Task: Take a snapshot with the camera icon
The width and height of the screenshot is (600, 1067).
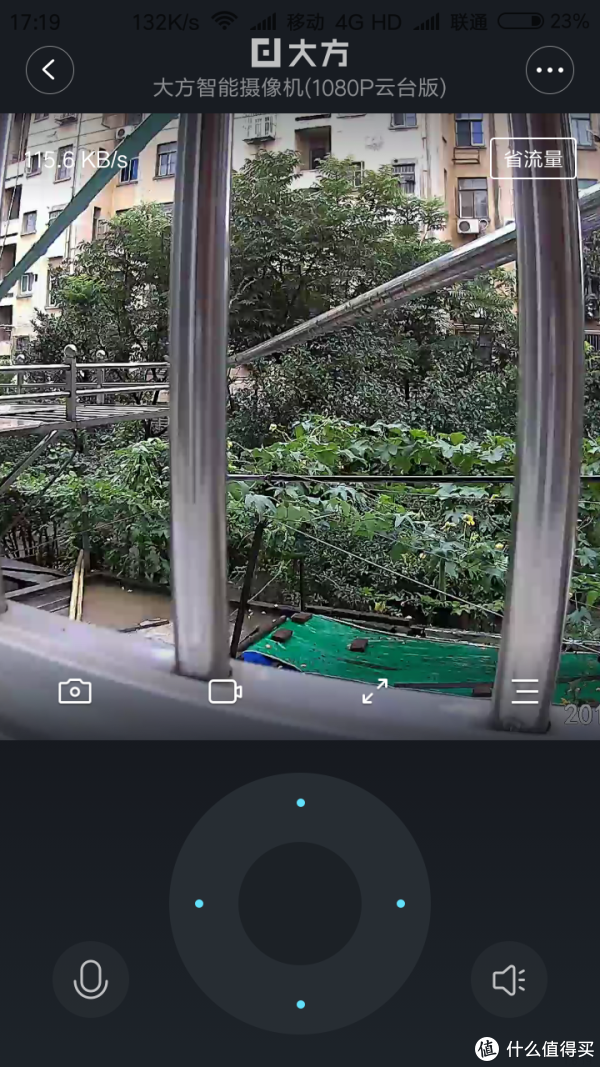Action: [75, 691]
